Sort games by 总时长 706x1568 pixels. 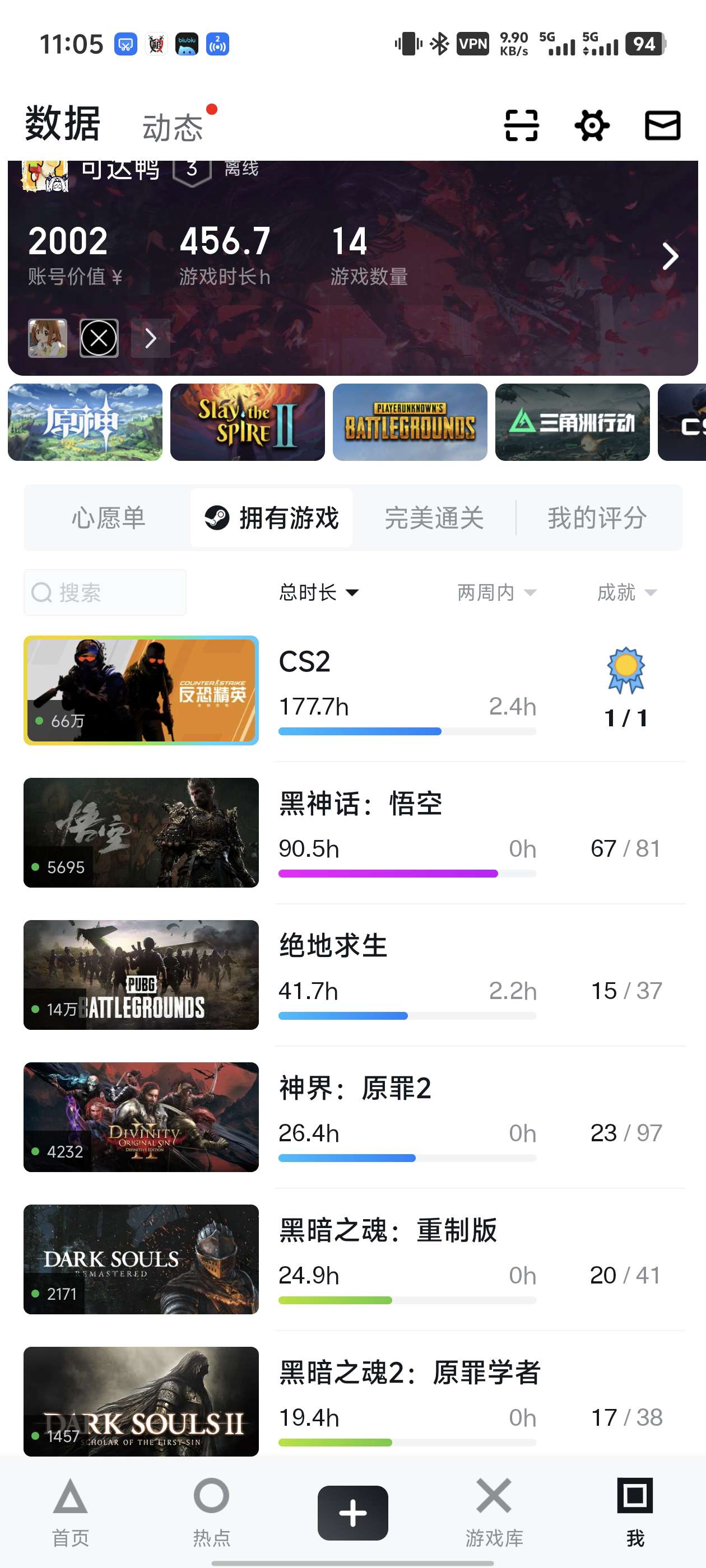coord(319,592)
